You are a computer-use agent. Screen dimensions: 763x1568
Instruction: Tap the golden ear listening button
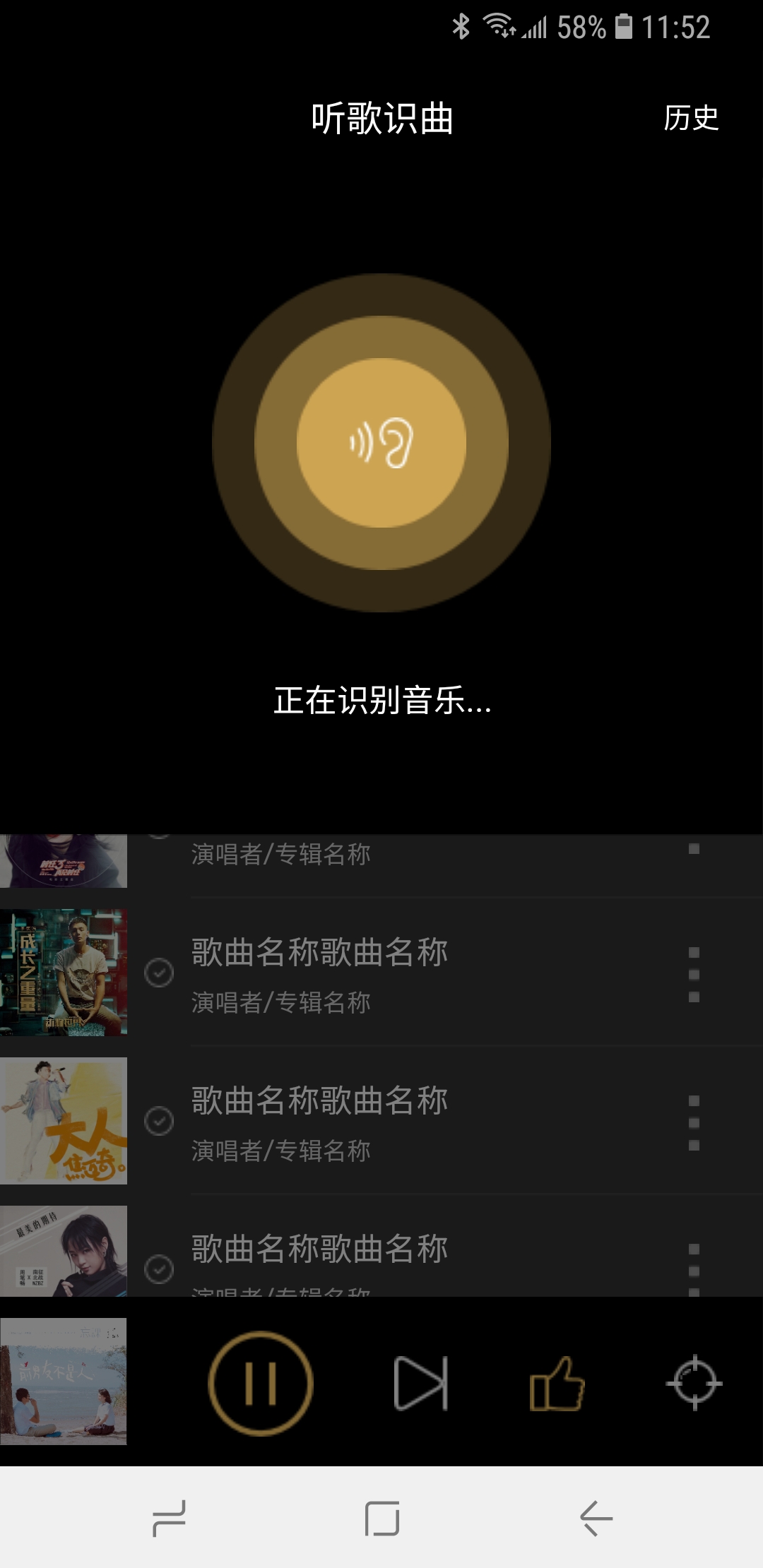pos(381,443)
